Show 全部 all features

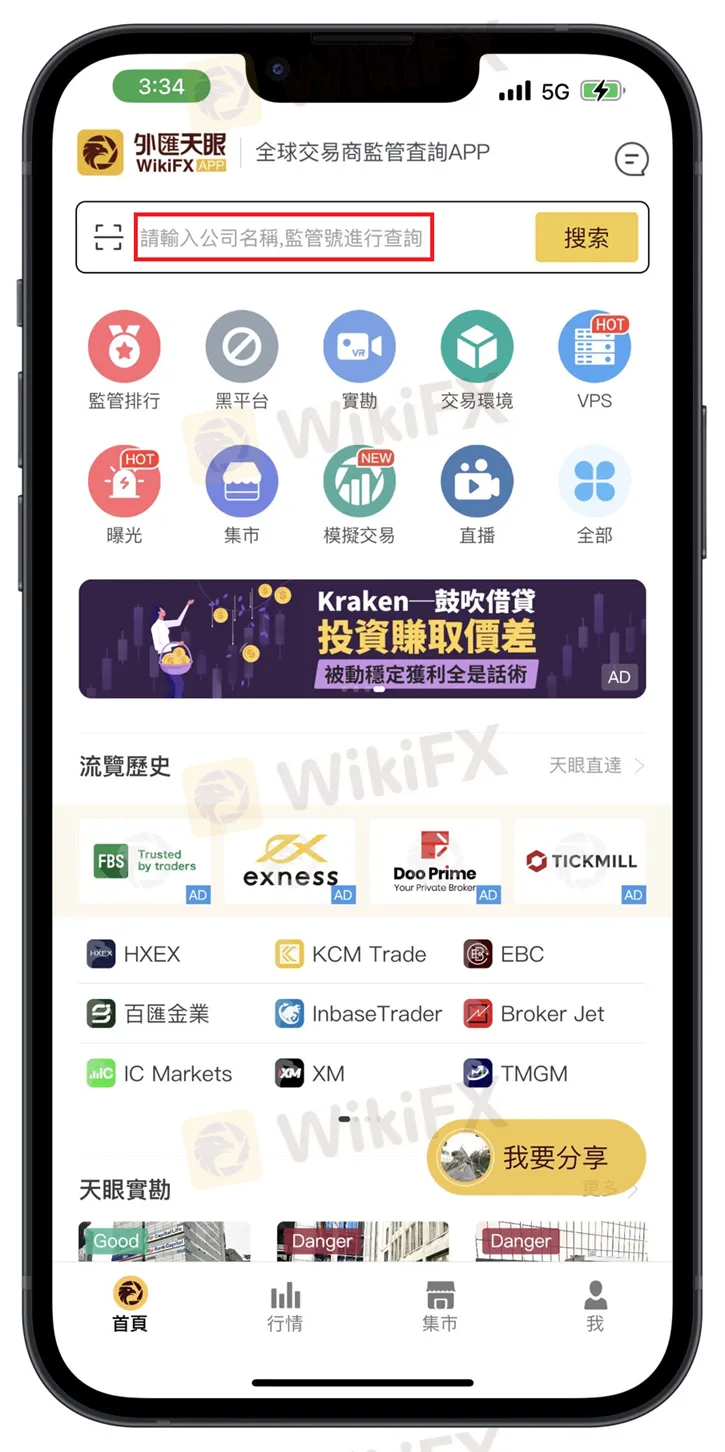[x=594, y=495]
